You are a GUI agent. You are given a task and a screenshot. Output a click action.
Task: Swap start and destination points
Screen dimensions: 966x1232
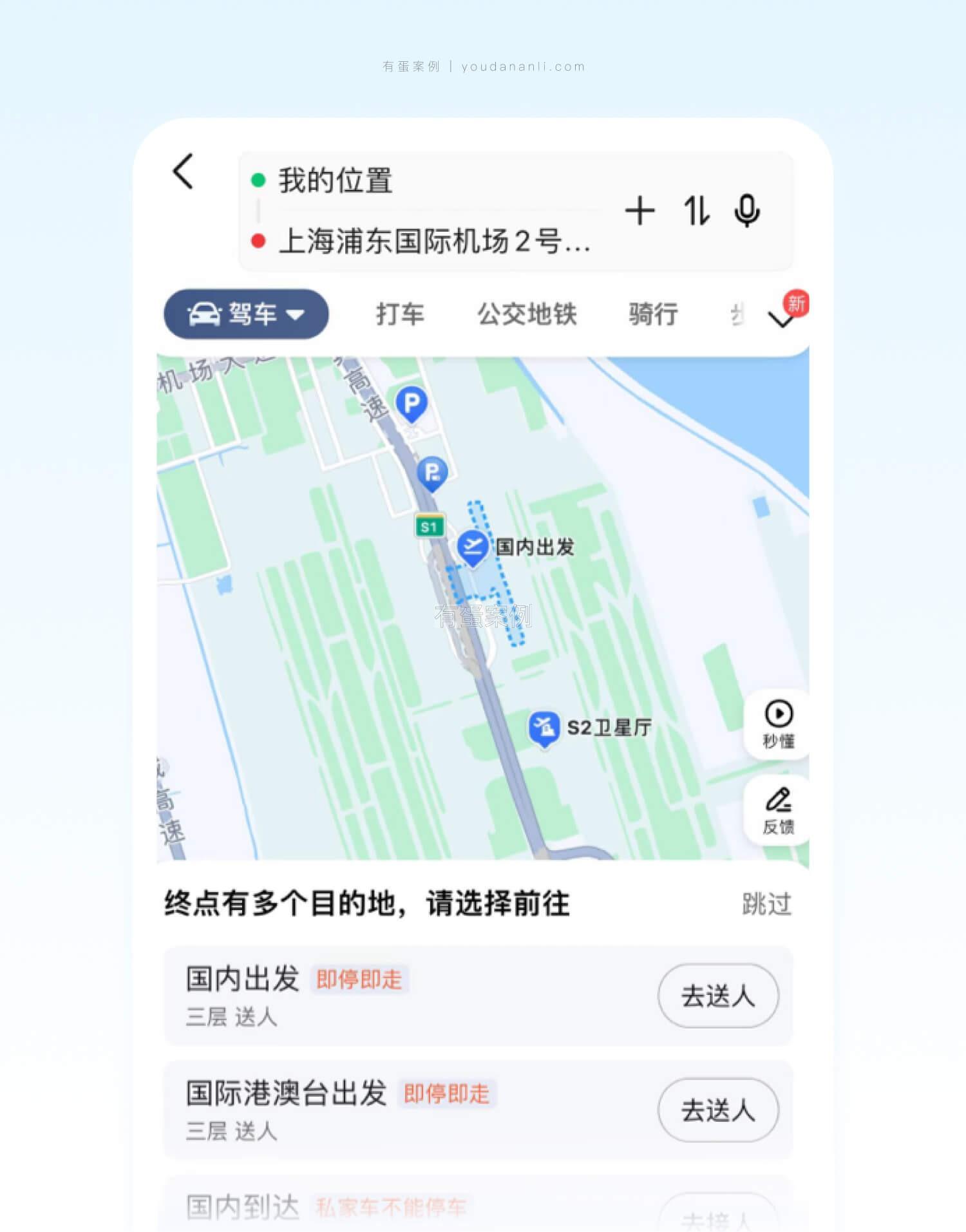(x=696, y=211)
